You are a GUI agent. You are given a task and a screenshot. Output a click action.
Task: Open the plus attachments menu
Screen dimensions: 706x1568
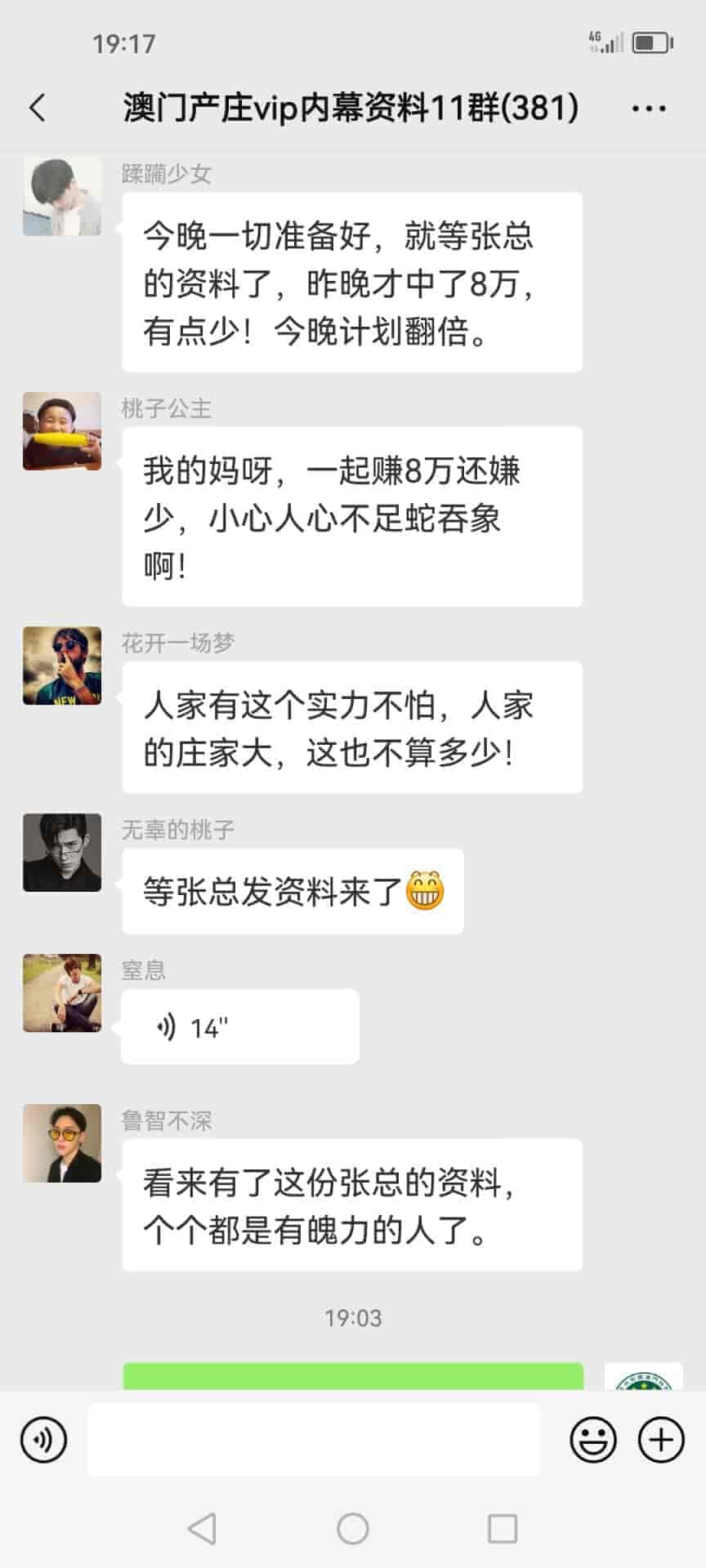pos(660,1440)
